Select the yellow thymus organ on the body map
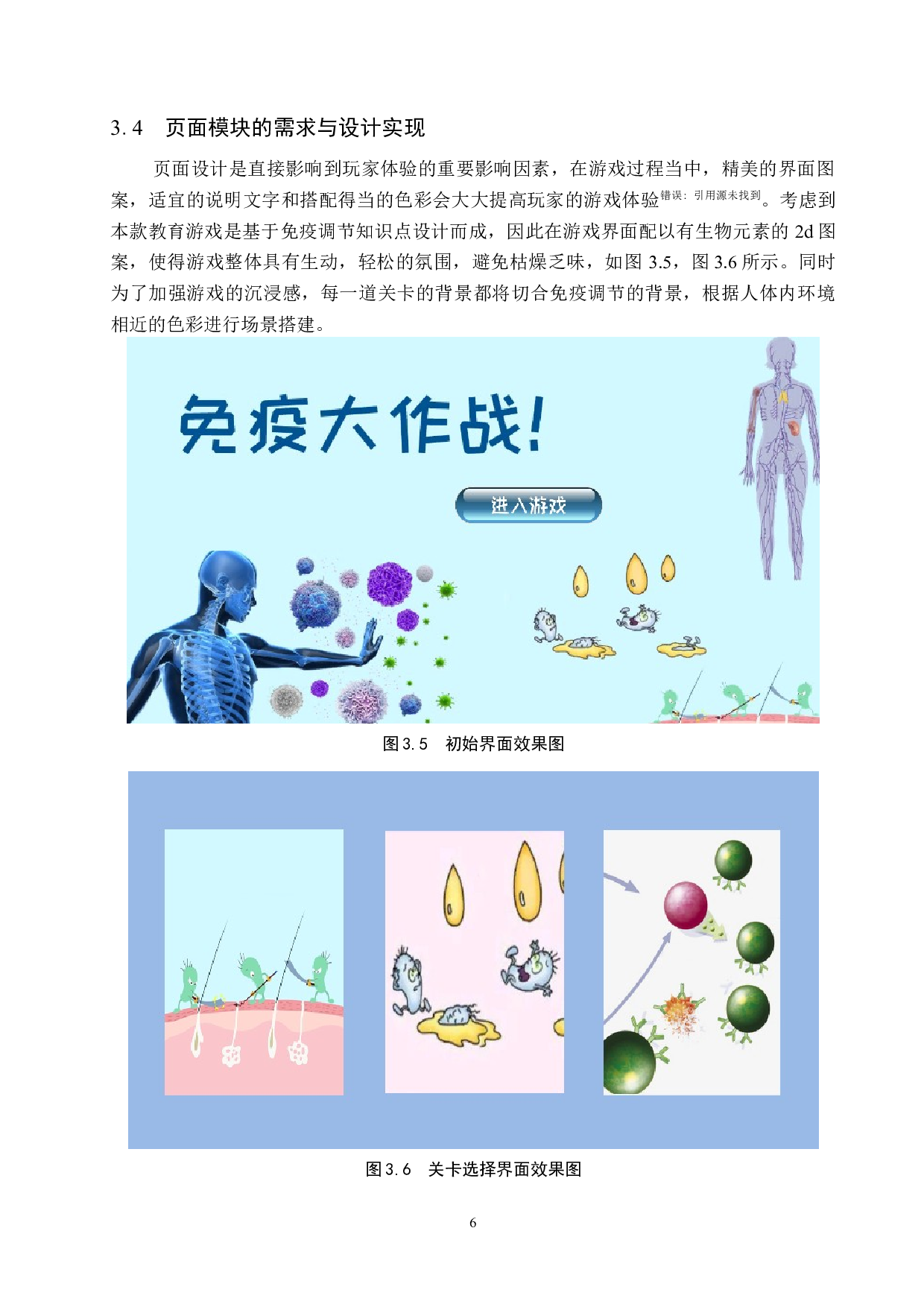Screen dimensions: 924x1307 click(784, 396)
